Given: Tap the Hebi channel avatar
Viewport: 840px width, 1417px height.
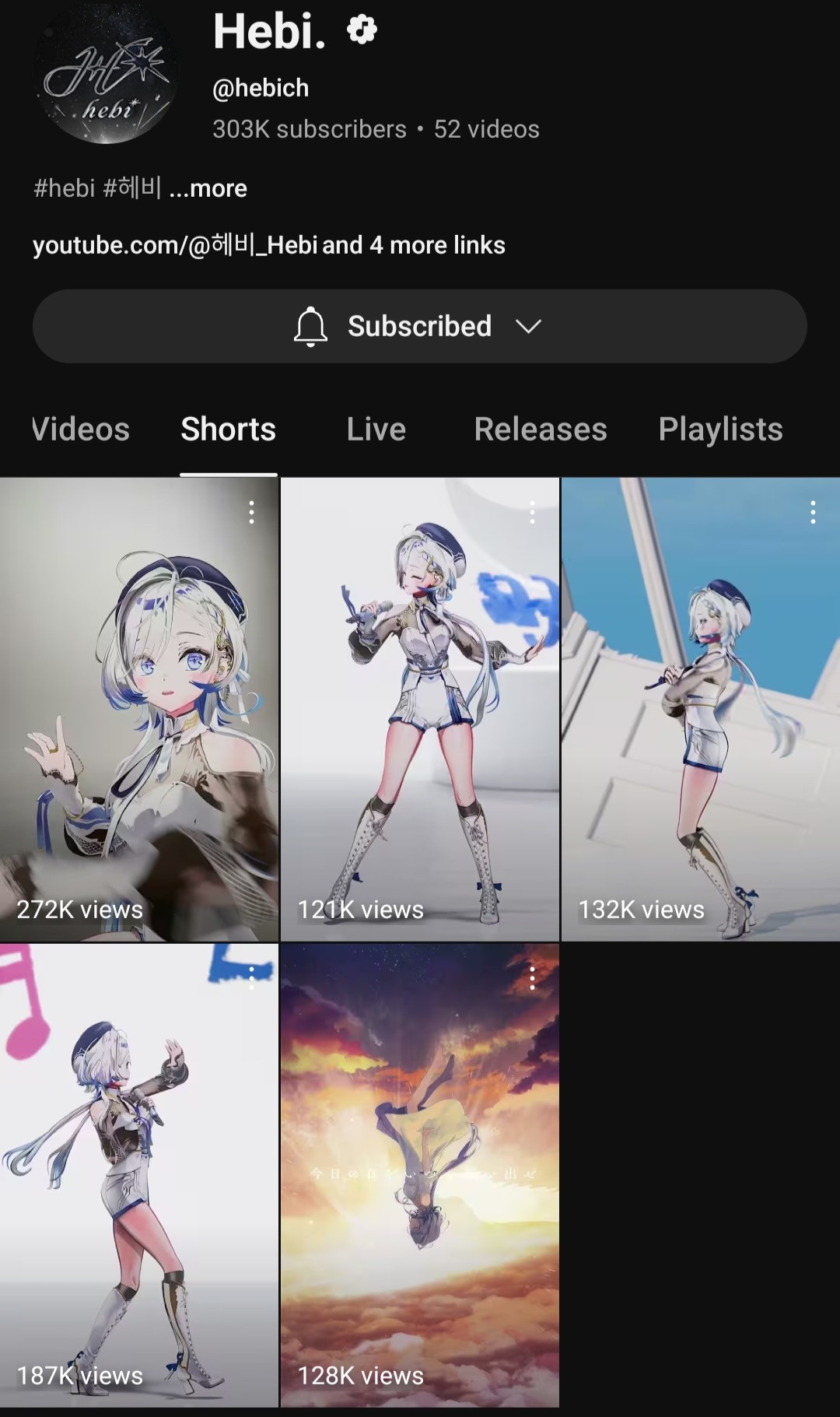Looking at the screenshot, I should pos(105,74).
